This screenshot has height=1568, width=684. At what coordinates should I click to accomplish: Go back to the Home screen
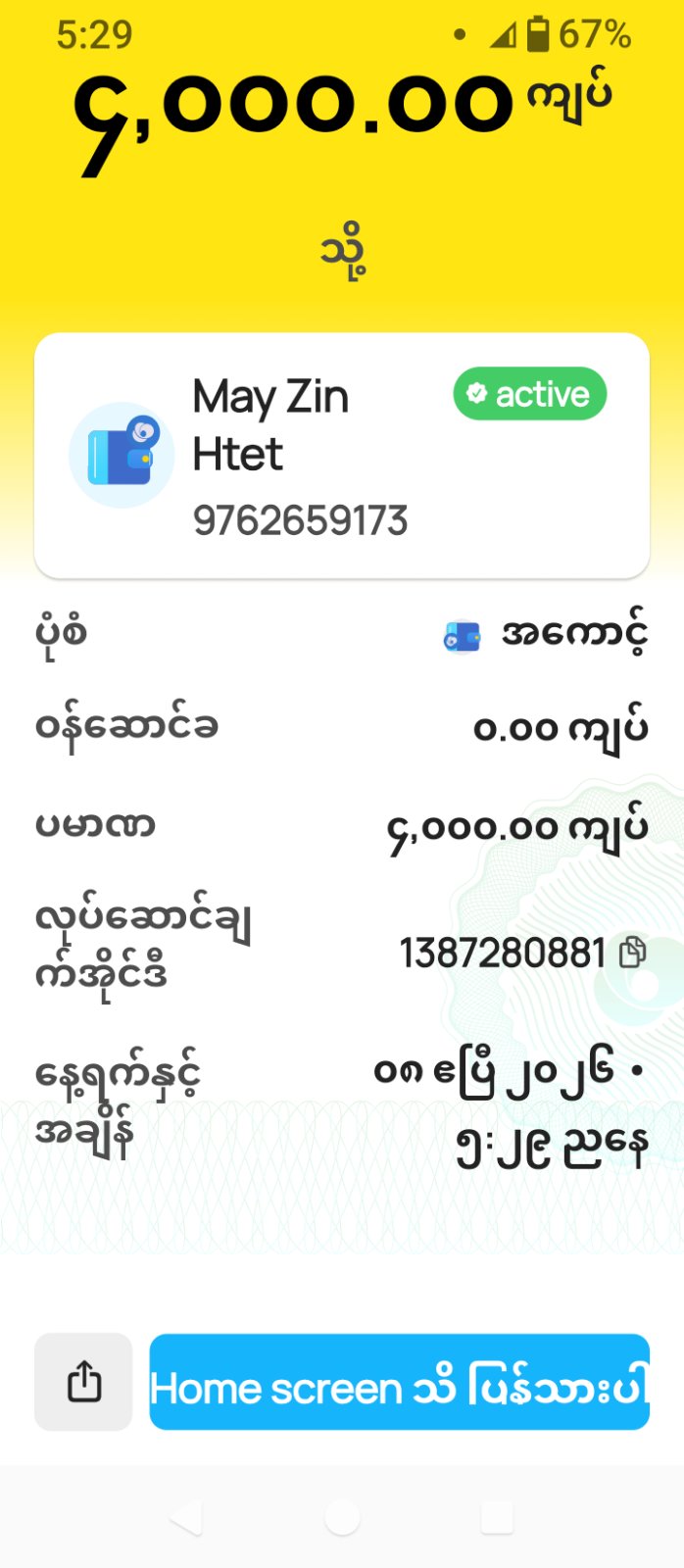click(x=399, y=1382)
